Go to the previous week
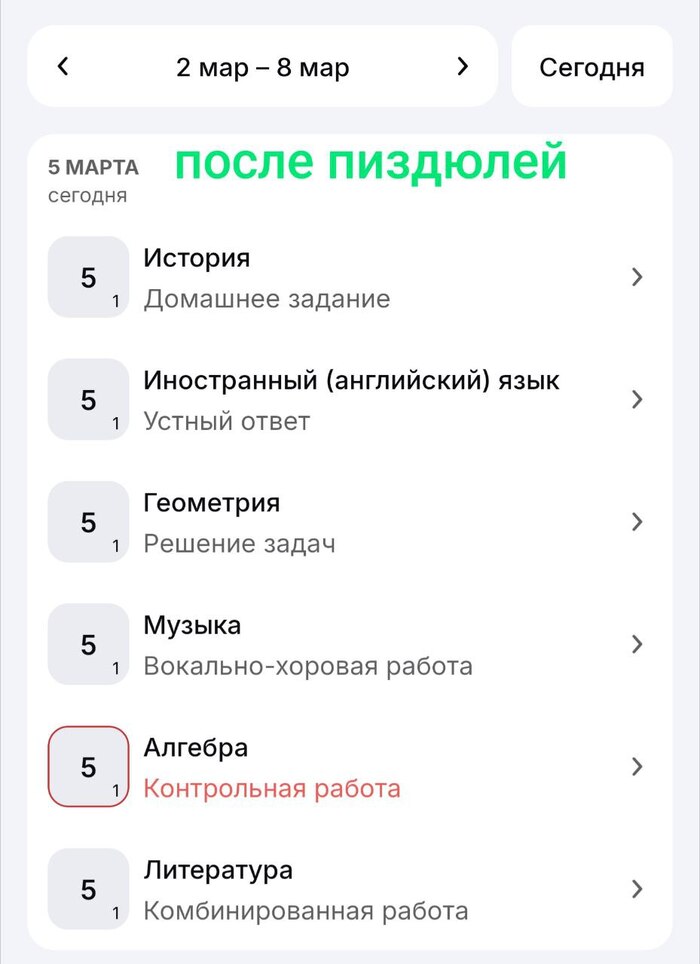Image resolution: width=700 pixels, height=964 pixels. (x=63, y=67)
